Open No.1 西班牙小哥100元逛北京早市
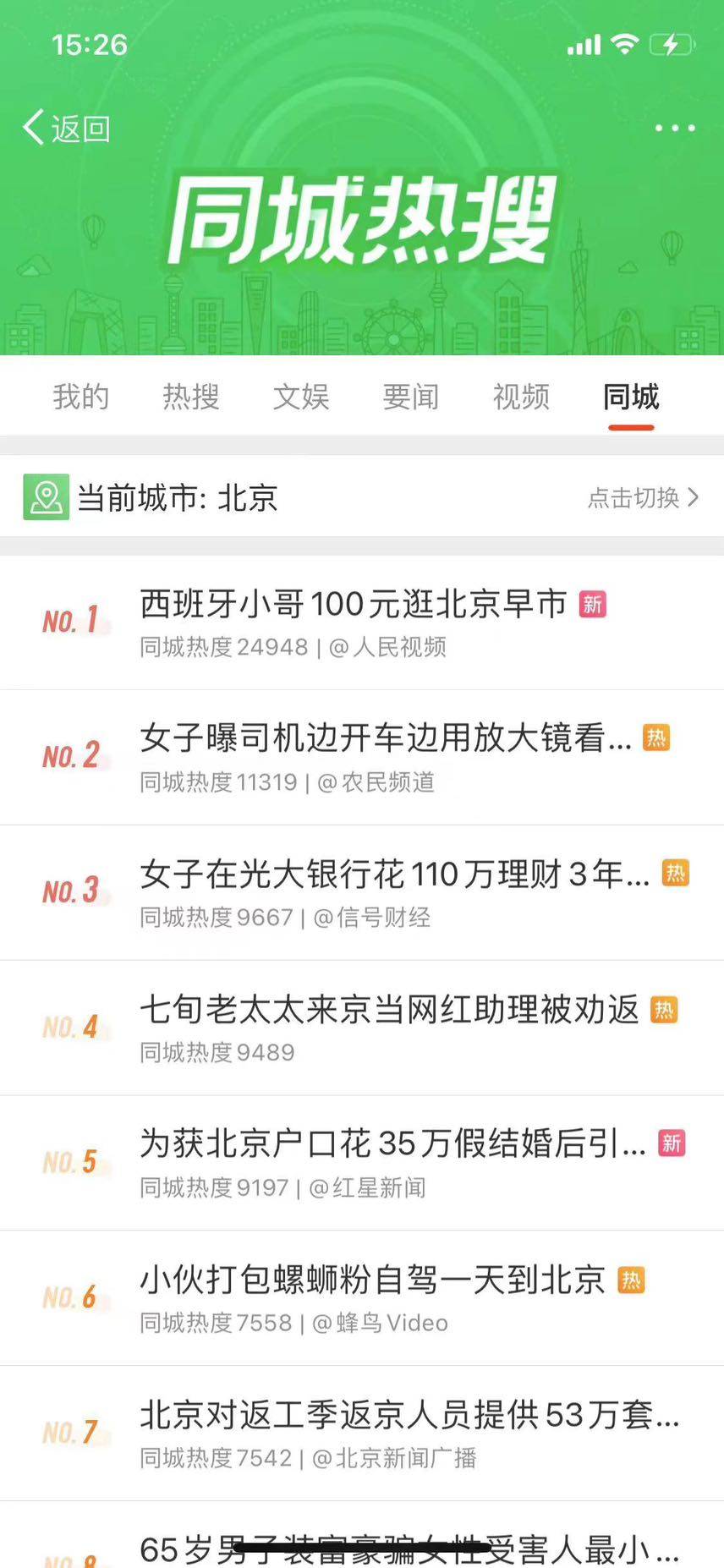 point(354,606)
